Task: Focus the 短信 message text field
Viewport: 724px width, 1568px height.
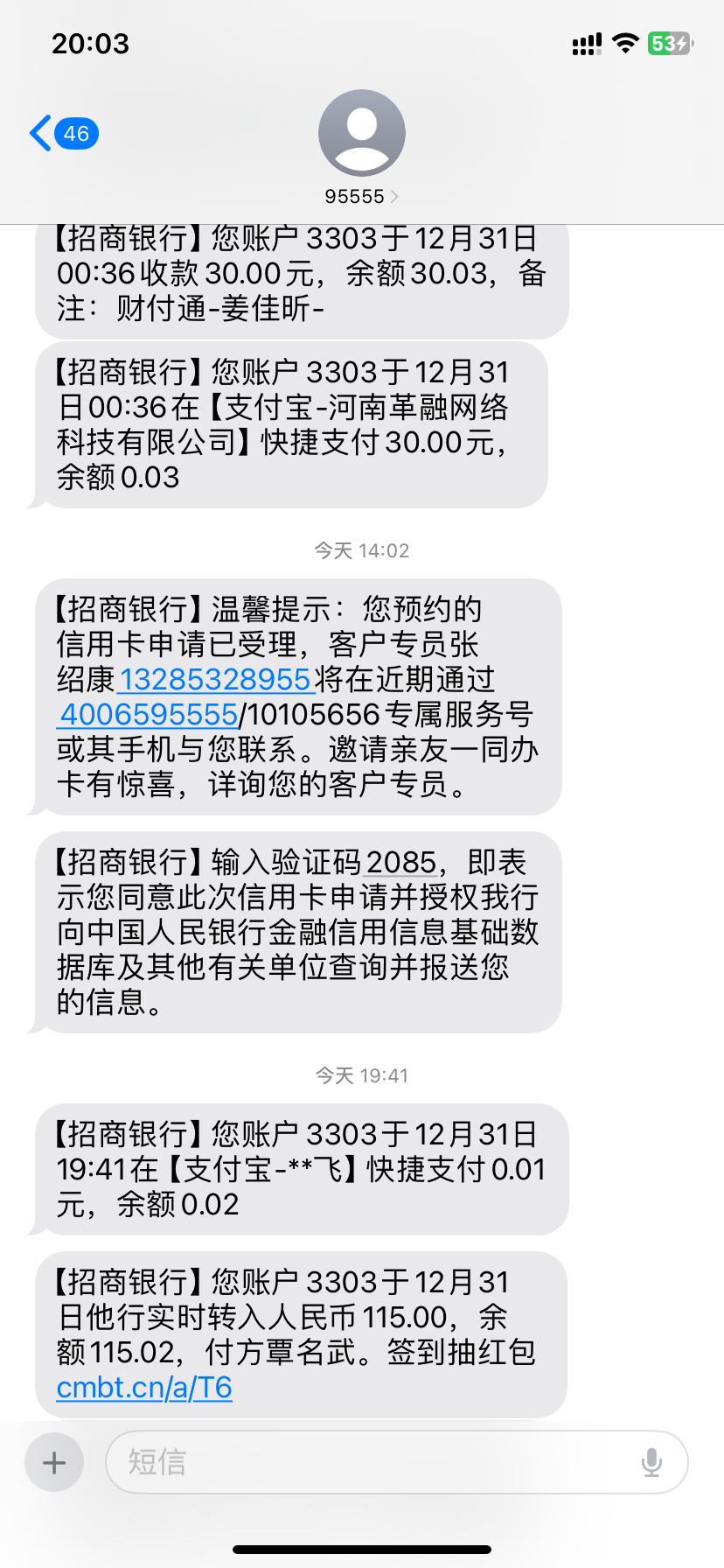Action: [x=376, y=1462]
